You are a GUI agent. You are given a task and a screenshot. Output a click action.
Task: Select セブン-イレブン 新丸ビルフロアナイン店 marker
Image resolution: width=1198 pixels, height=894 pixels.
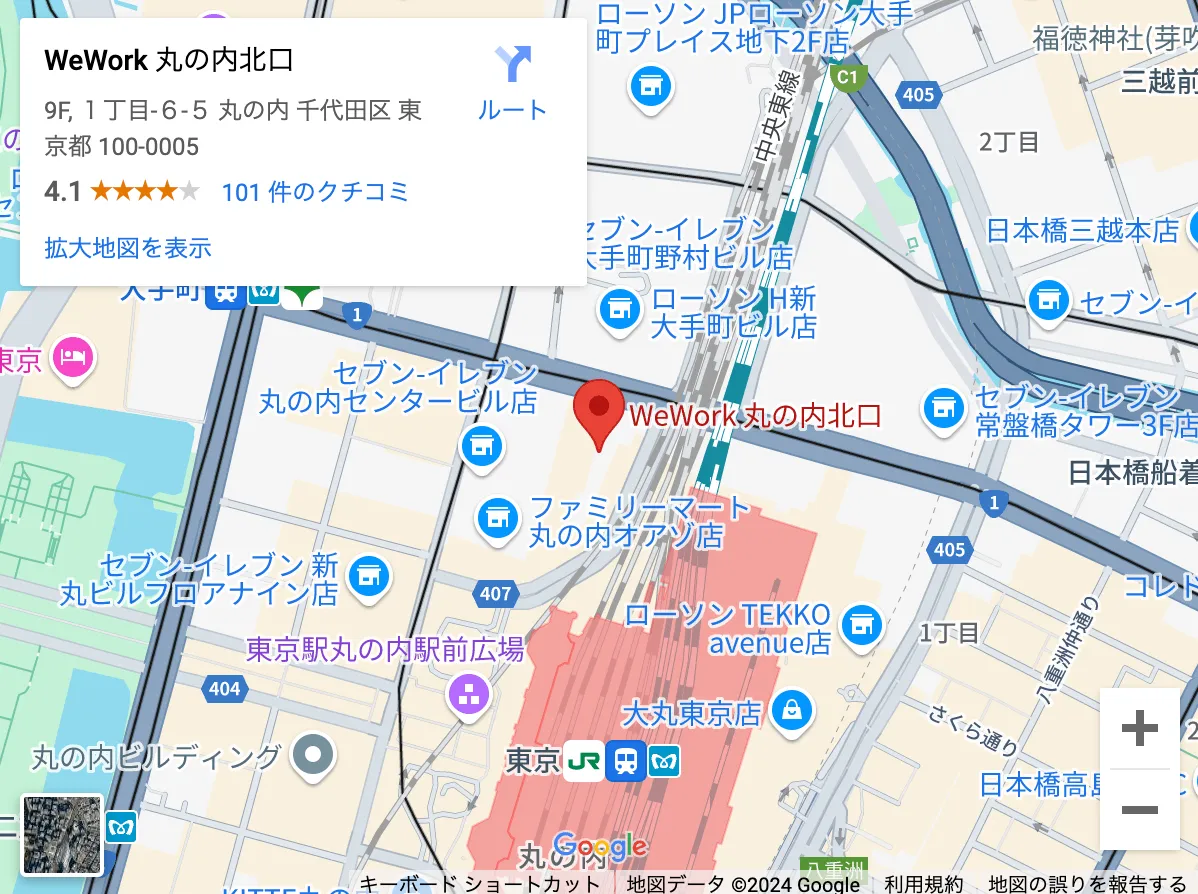coord(369,575)
